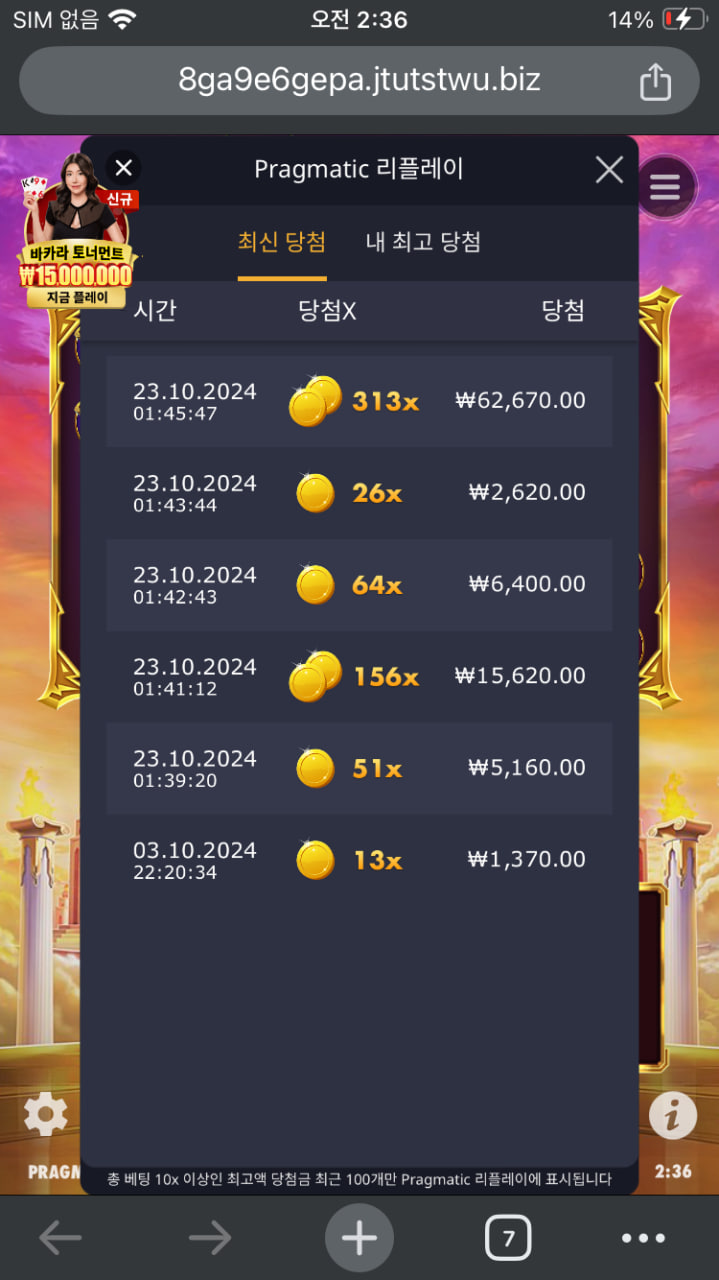Image resolution: width=719 pixels, height=1280 pixels.
Task: Go back in the browser
Action: click(x=60, y=1238)
